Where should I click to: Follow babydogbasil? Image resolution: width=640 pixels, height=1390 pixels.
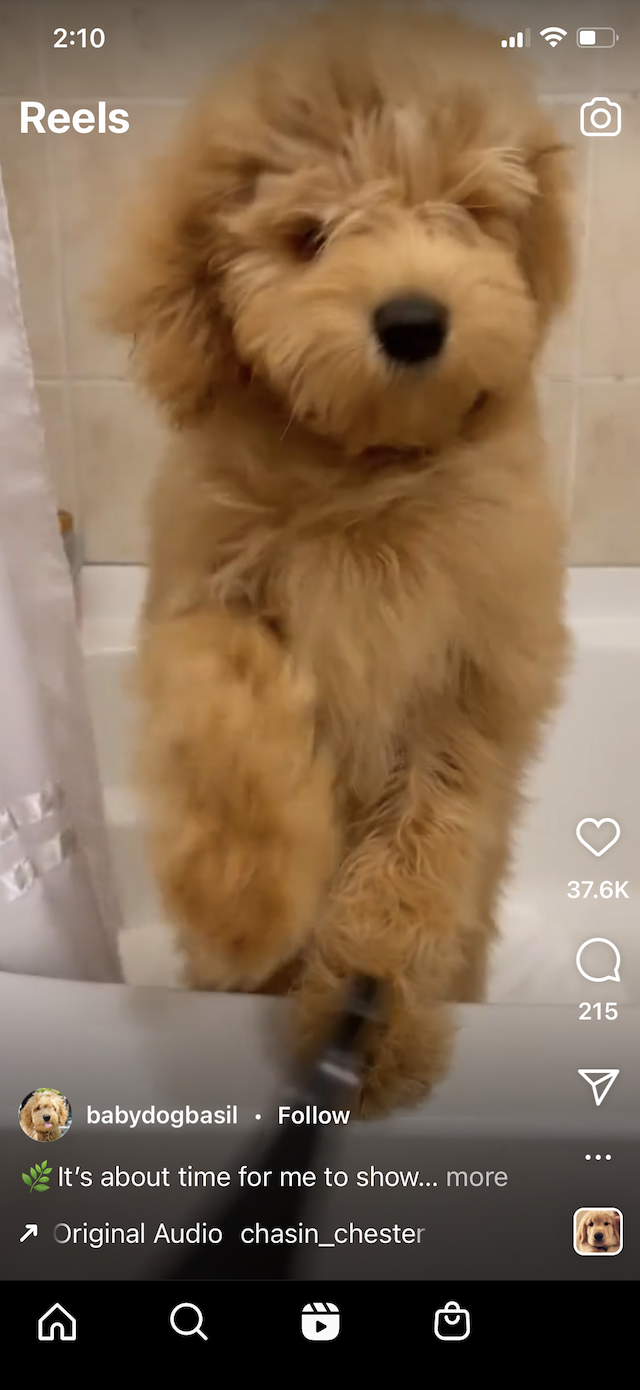coord(314,1116)
